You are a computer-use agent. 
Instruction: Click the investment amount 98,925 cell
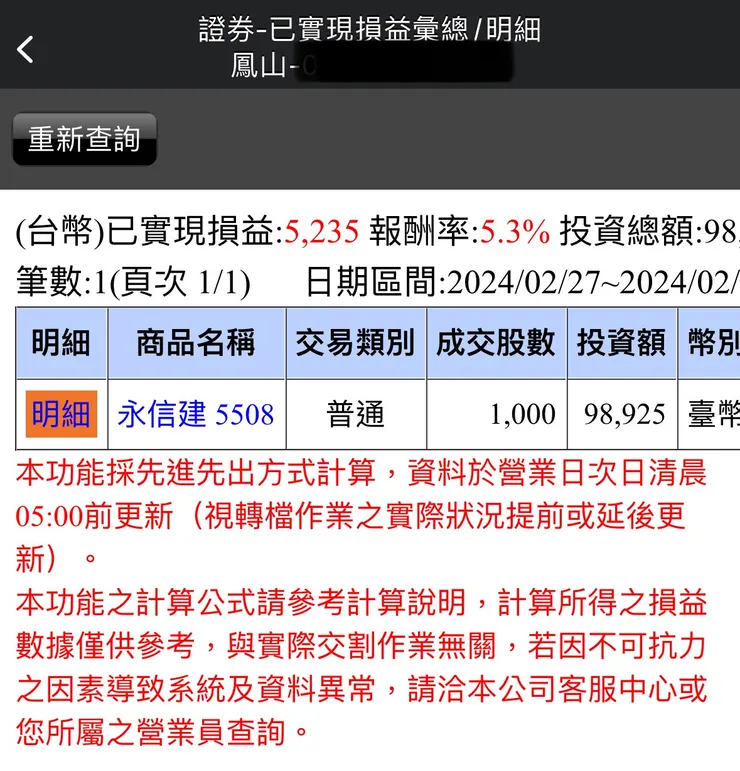tap(622, 413)
